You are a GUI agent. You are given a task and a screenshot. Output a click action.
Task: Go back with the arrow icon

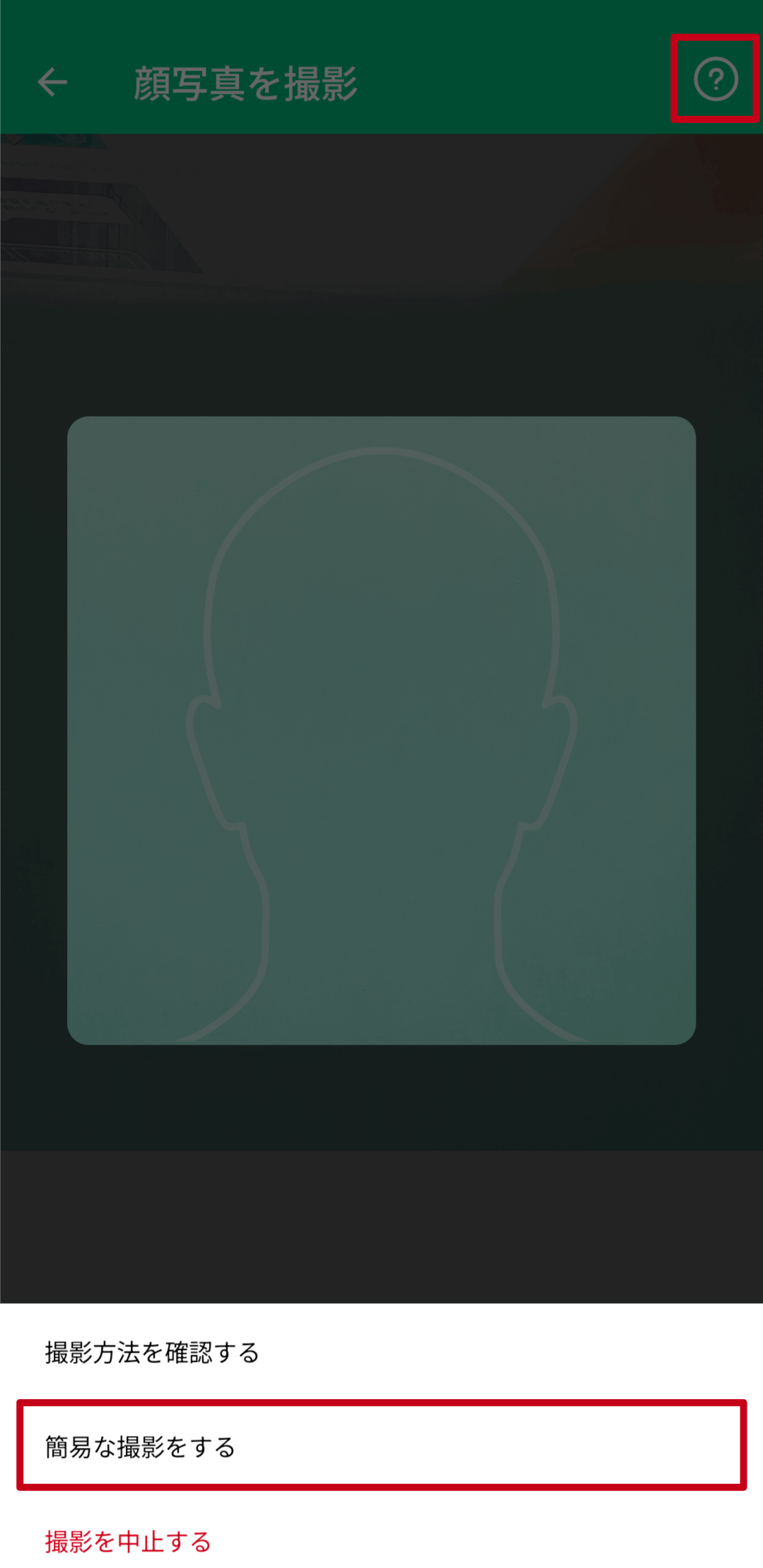pyautogui.click(x=52, y=83)
